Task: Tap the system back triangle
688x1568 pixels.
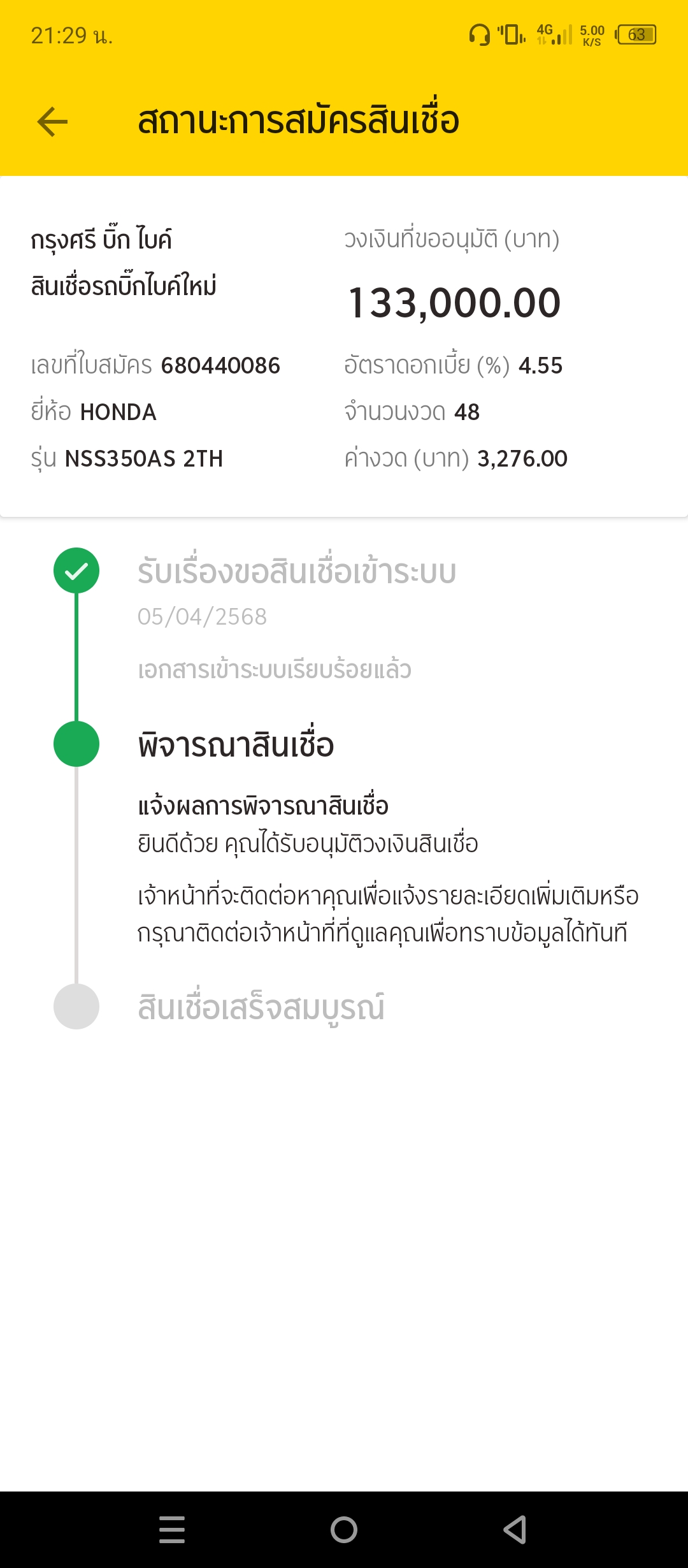Action: pyautogui.click(x=515, y=1529)
